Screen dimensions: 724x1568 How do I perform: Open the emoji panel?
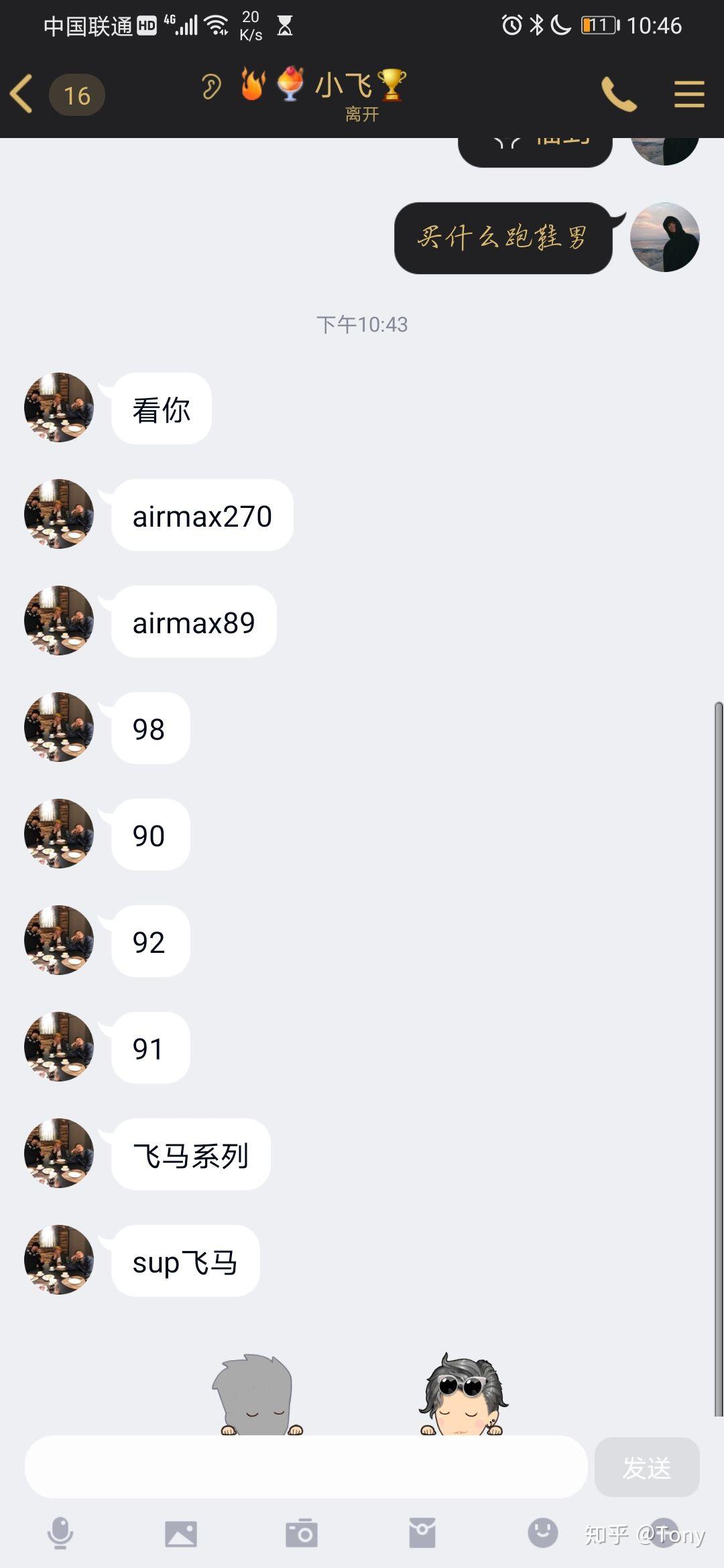tap(542, 1532)
